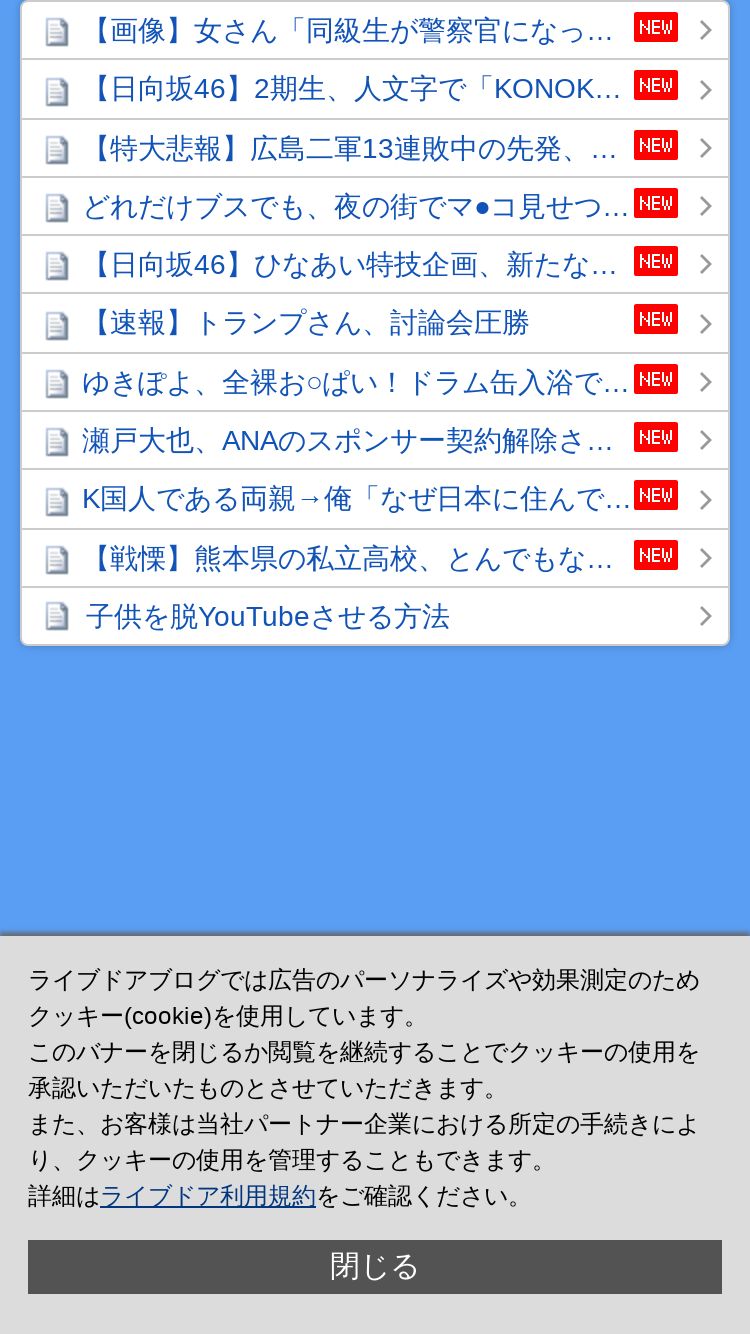750x1334 pixels.
Task: Open K国人である両親→俺 article
Action: [x=375, y=499]
